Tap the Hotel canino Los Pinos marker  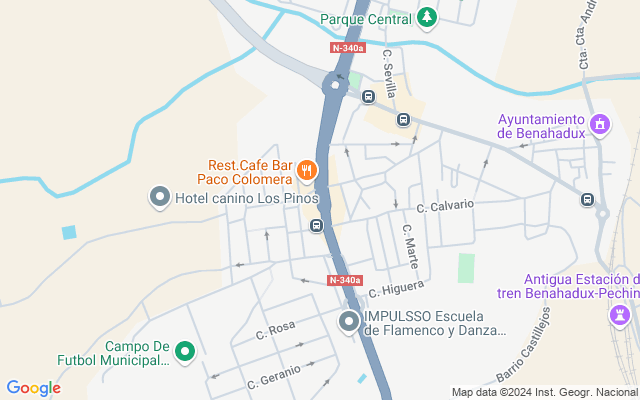(159, 197)
